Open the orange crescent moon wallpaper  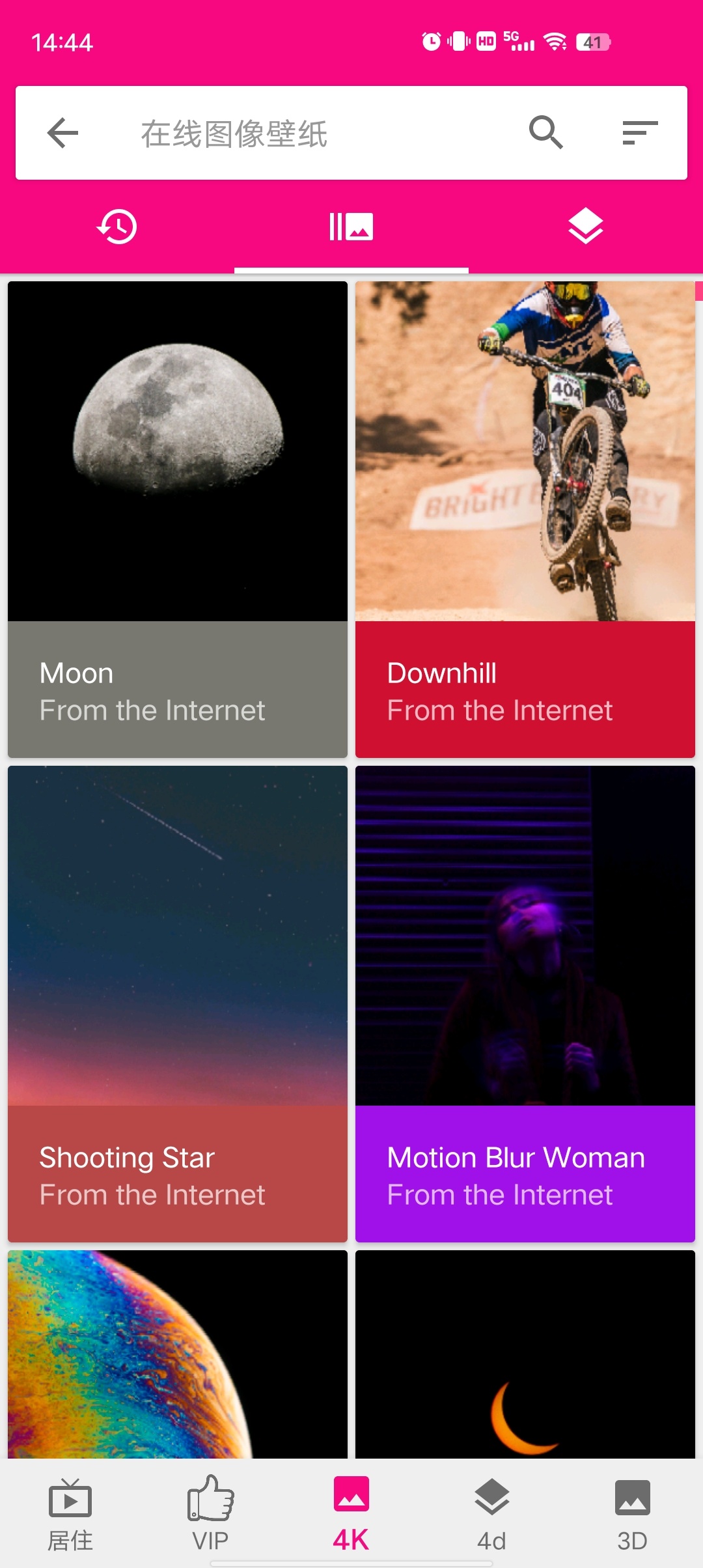tap(525, 1354)
